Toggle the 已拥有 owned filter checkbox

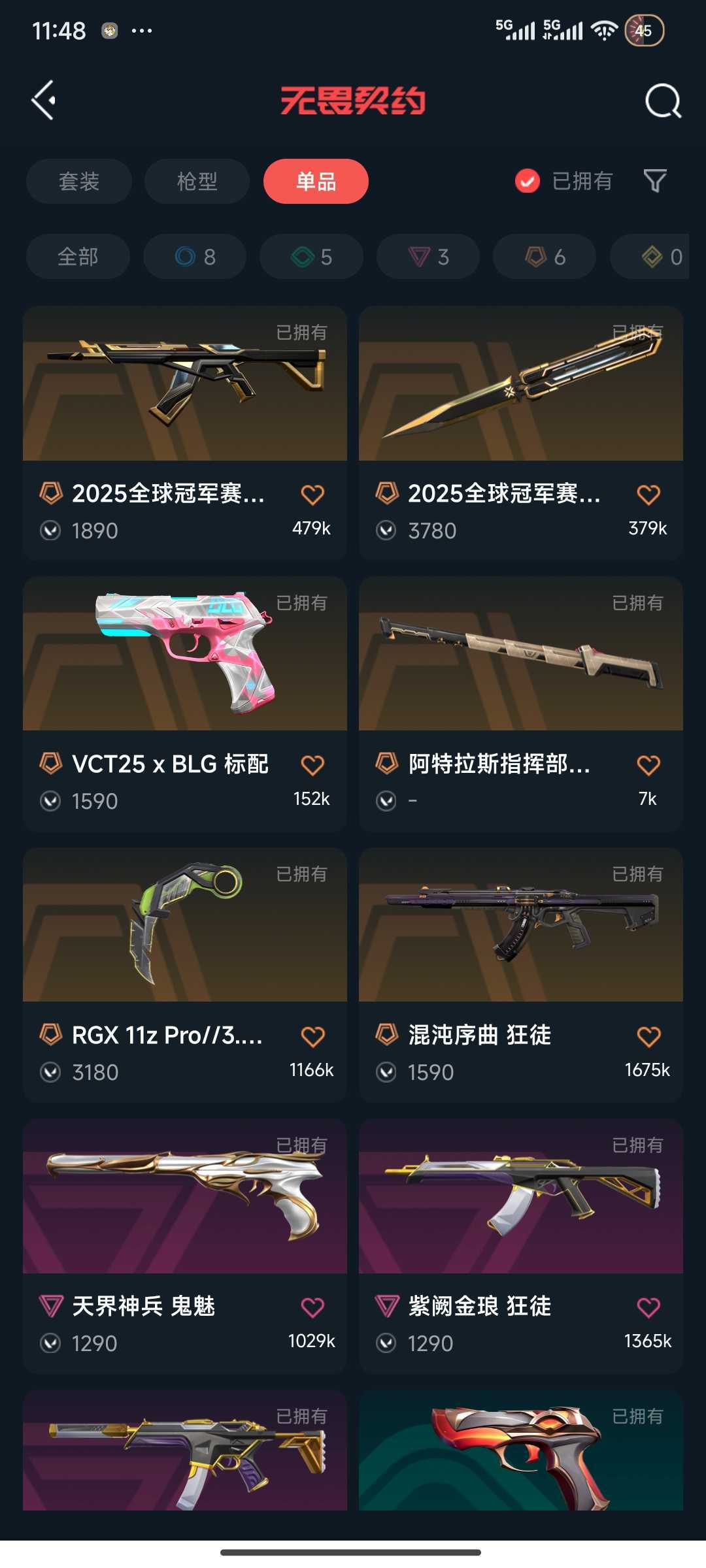coord(526,182)
